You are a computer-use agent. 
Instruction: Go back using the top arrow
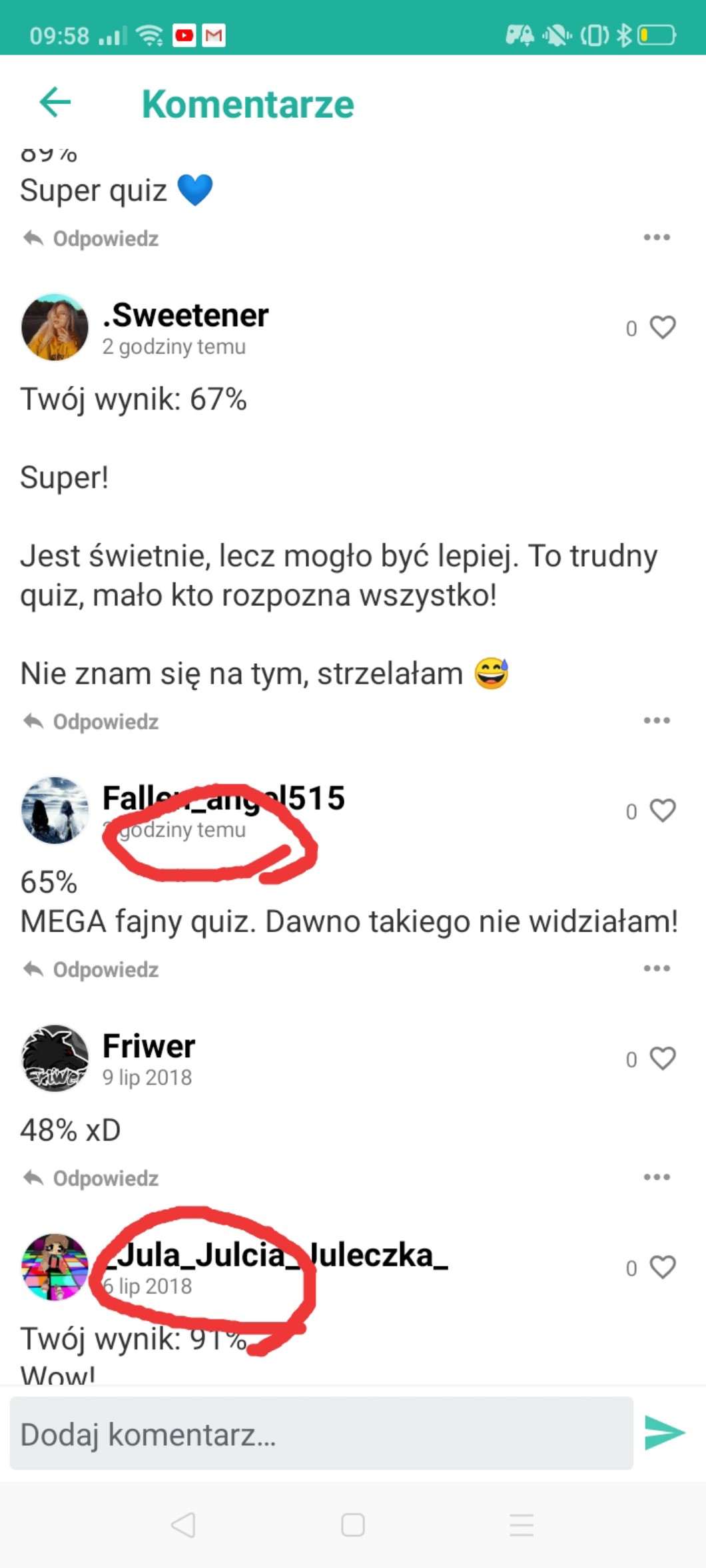tap(55, 103)
